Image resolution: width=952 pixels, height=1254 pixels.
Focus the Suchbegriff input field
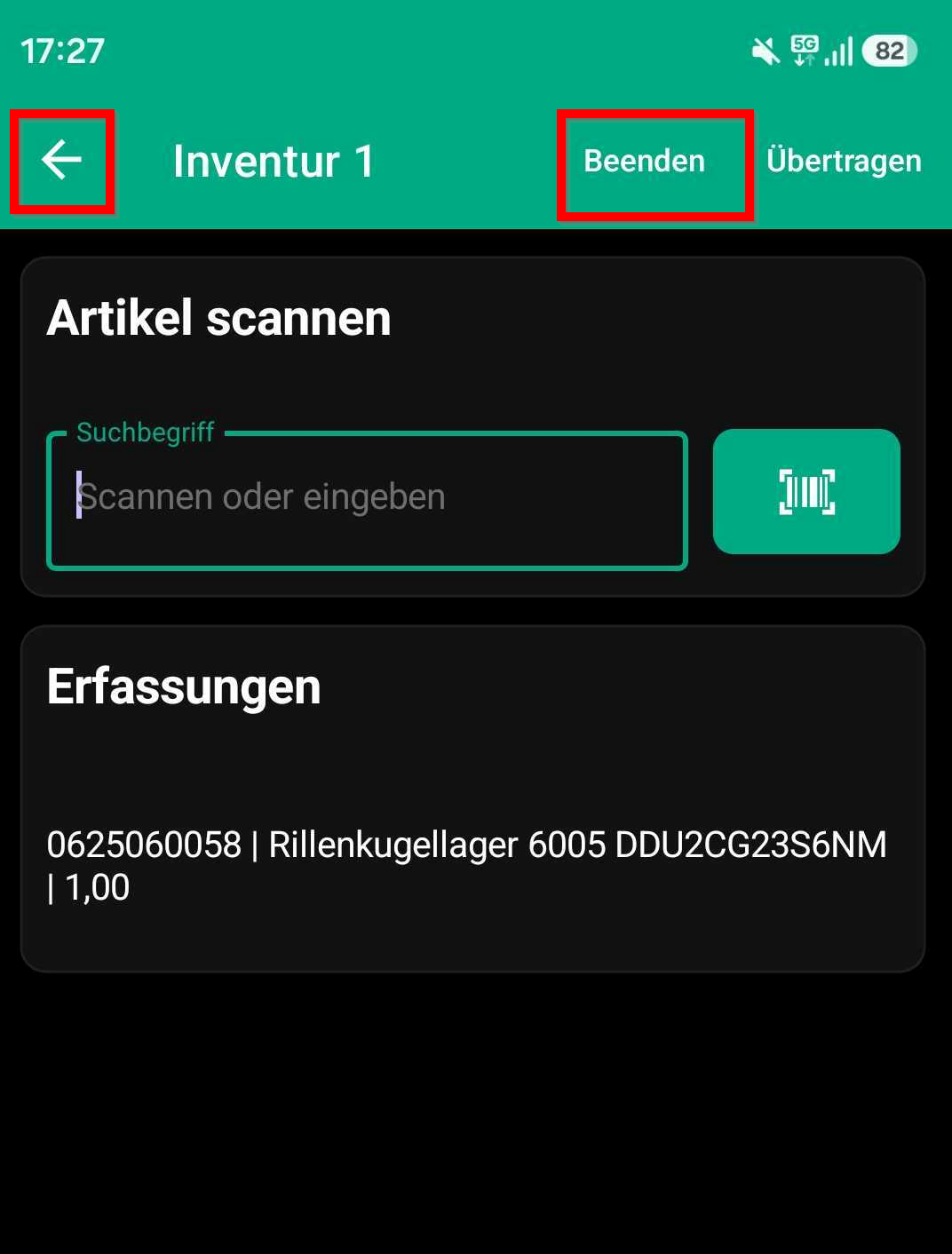(368, 500)
